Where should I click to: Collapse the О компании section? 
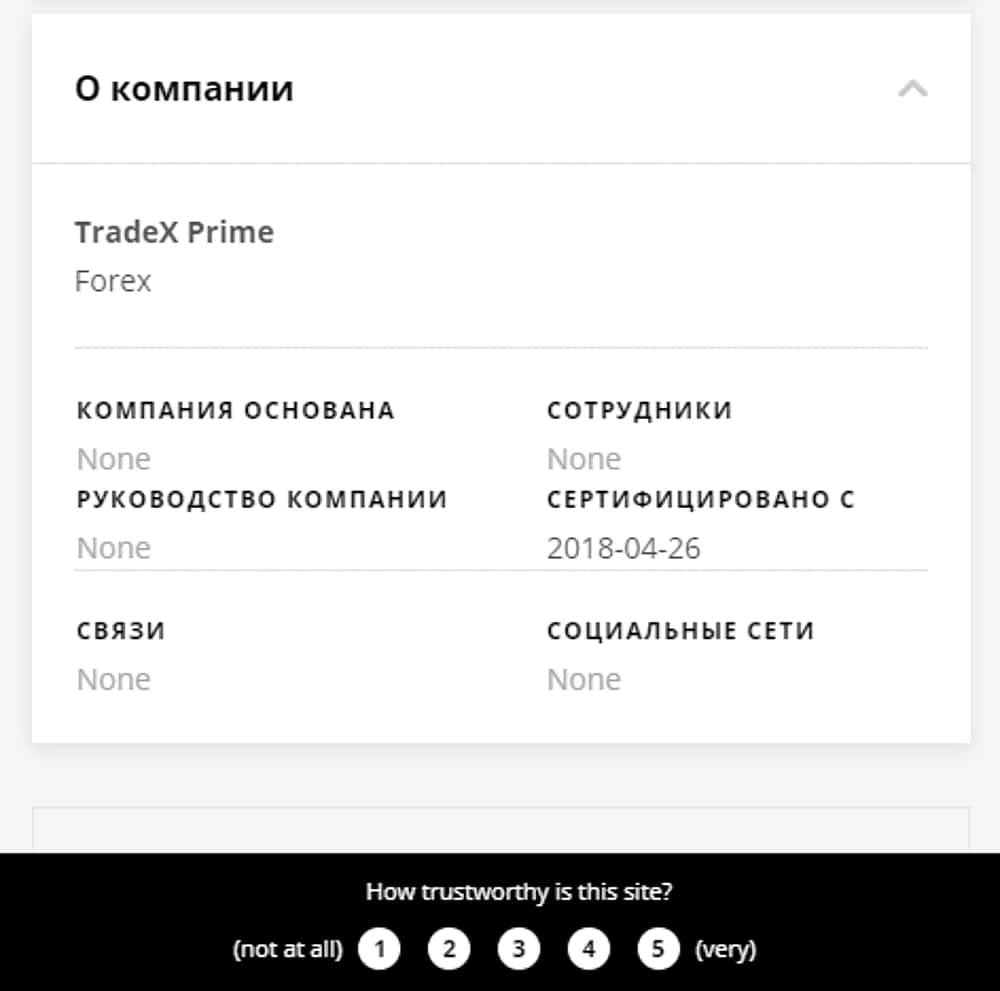[912, 89]
